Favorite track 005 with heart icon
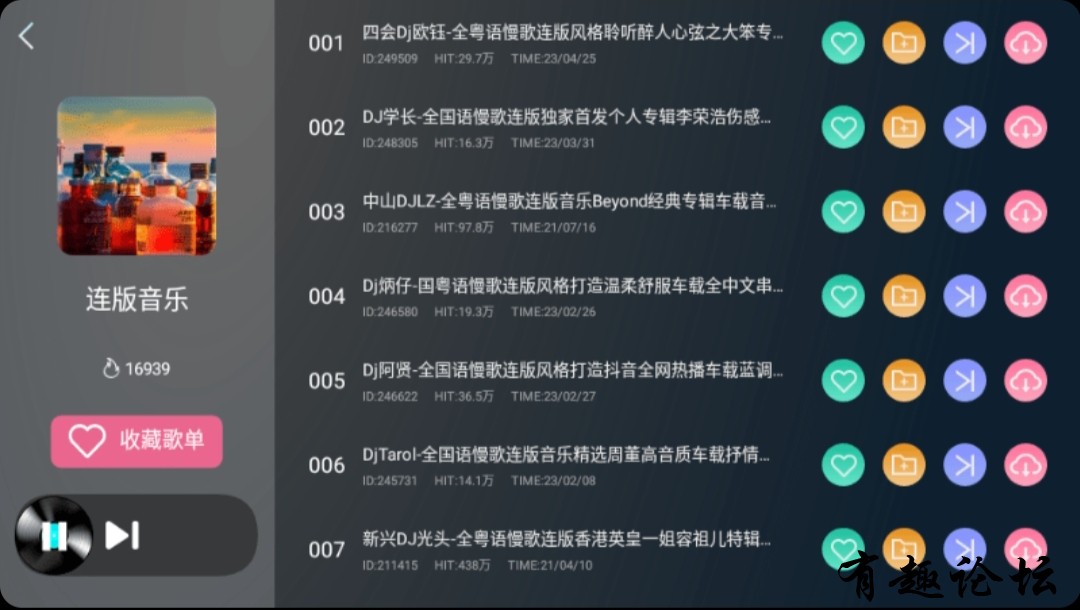Viewport: 1080px width, 610px height. [843, 380]
